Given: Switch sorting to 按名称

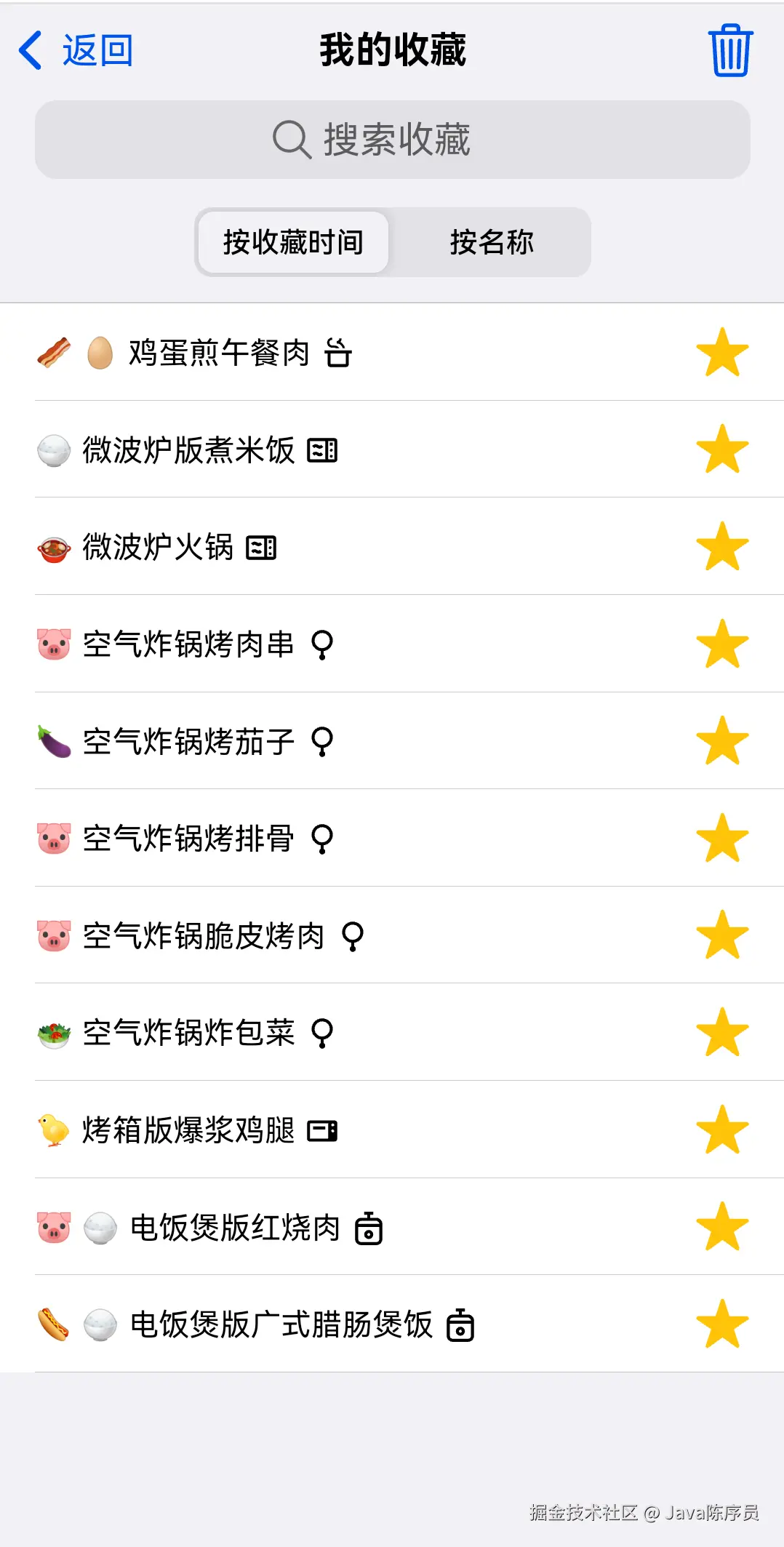Looking at the screenshot, I should coord(491,242).
